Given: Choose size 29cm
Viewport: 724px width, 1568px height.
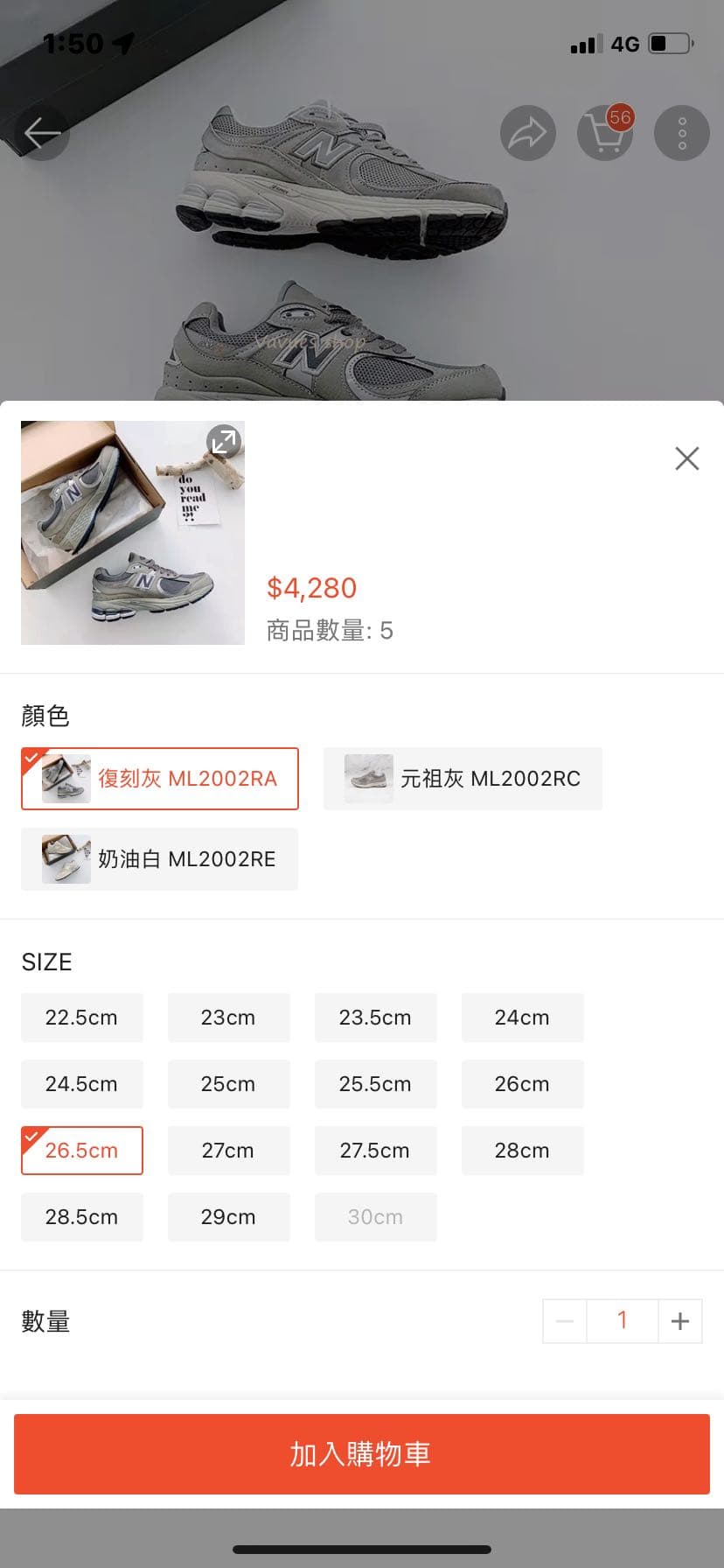Looking at the screenshot, I should click(228, 1217).
